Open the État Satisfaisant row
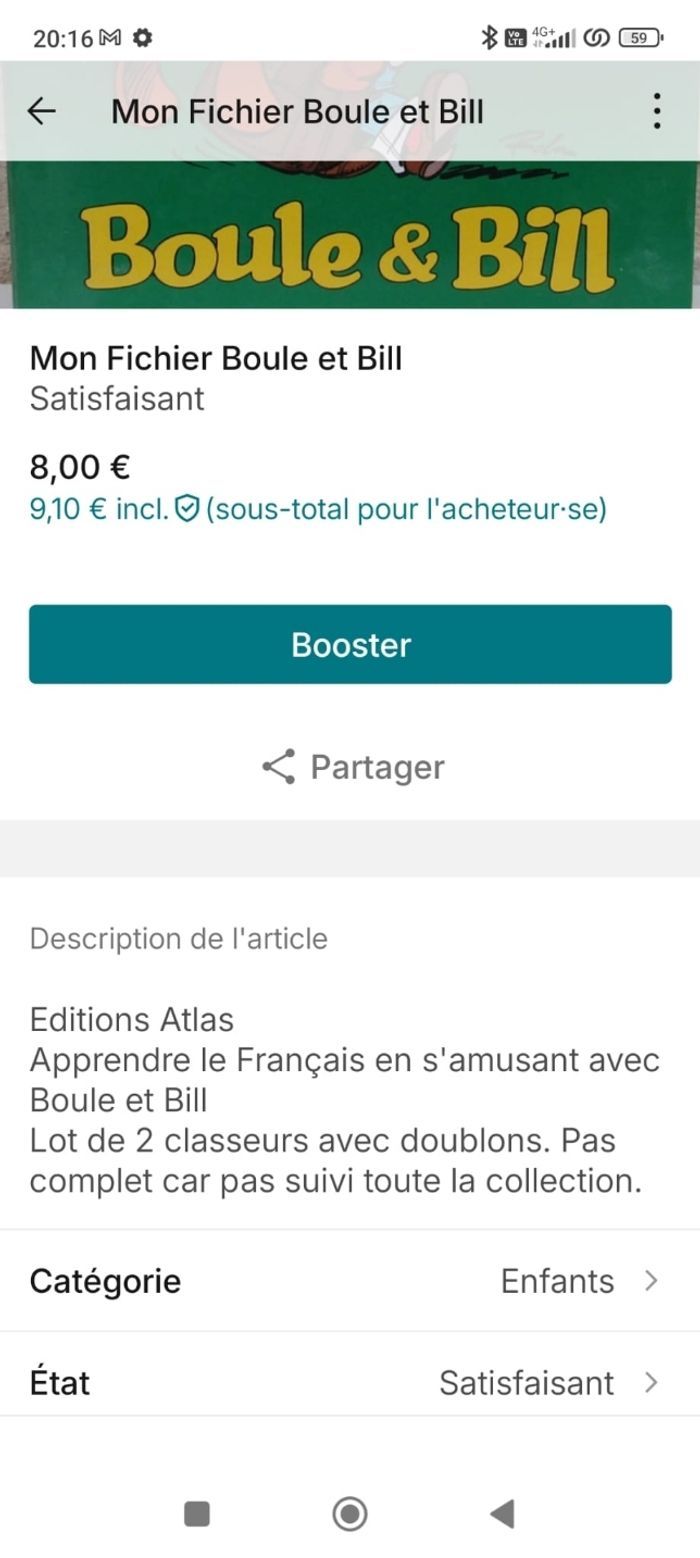Viewport: 700px width, 1558px height. tap(350, 1382)
